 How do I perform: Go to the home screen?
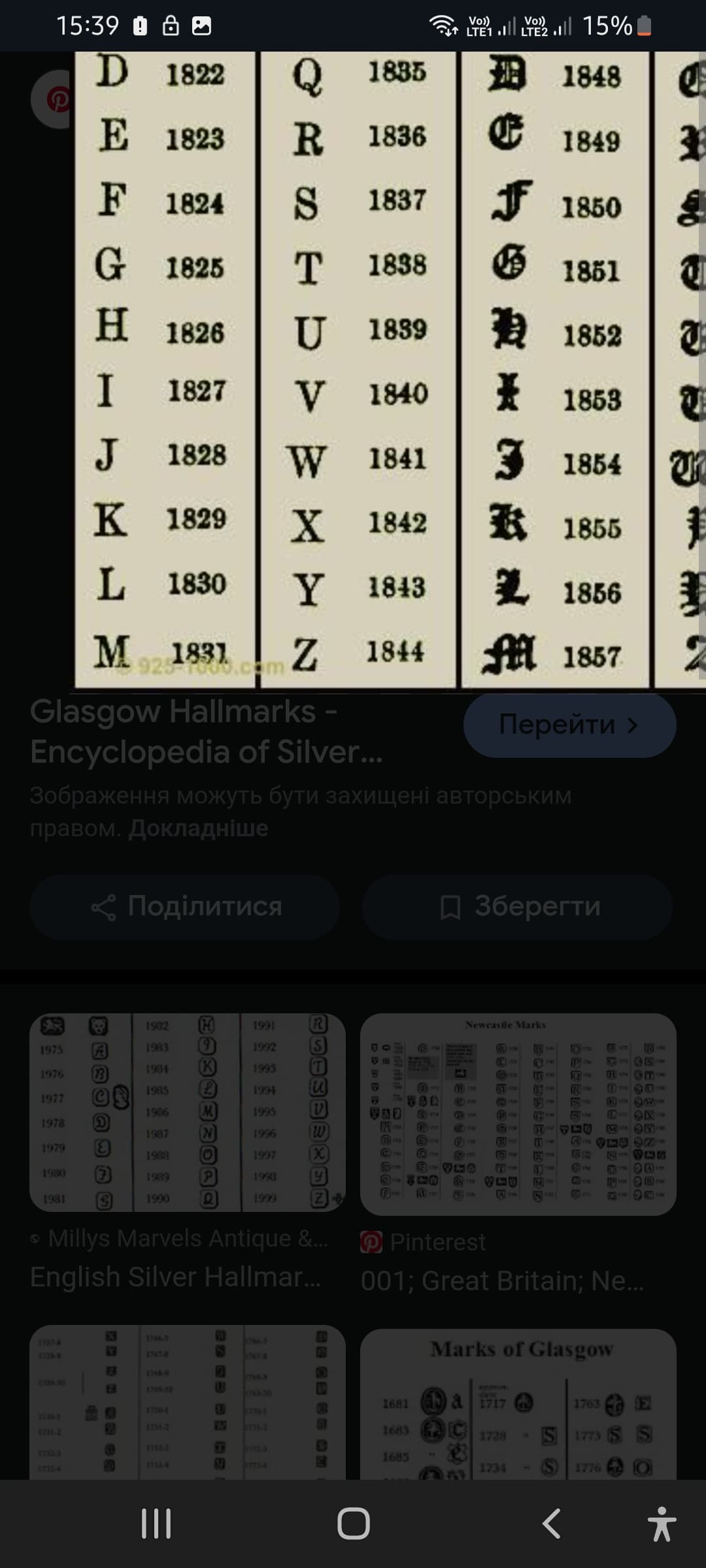pos(353,1524)
